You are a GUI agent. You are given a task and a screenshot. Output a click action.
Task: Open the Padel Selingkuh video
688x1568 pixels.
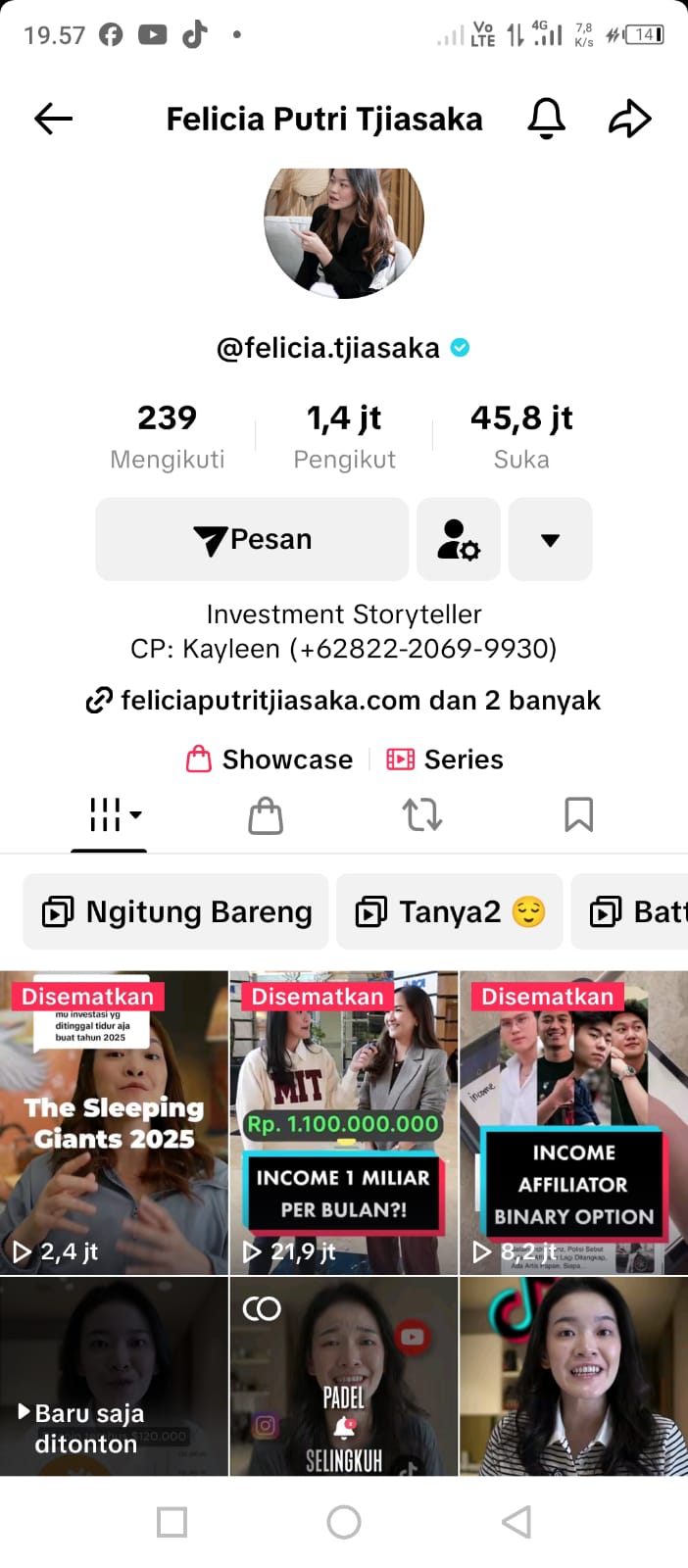coord(344,1376)
